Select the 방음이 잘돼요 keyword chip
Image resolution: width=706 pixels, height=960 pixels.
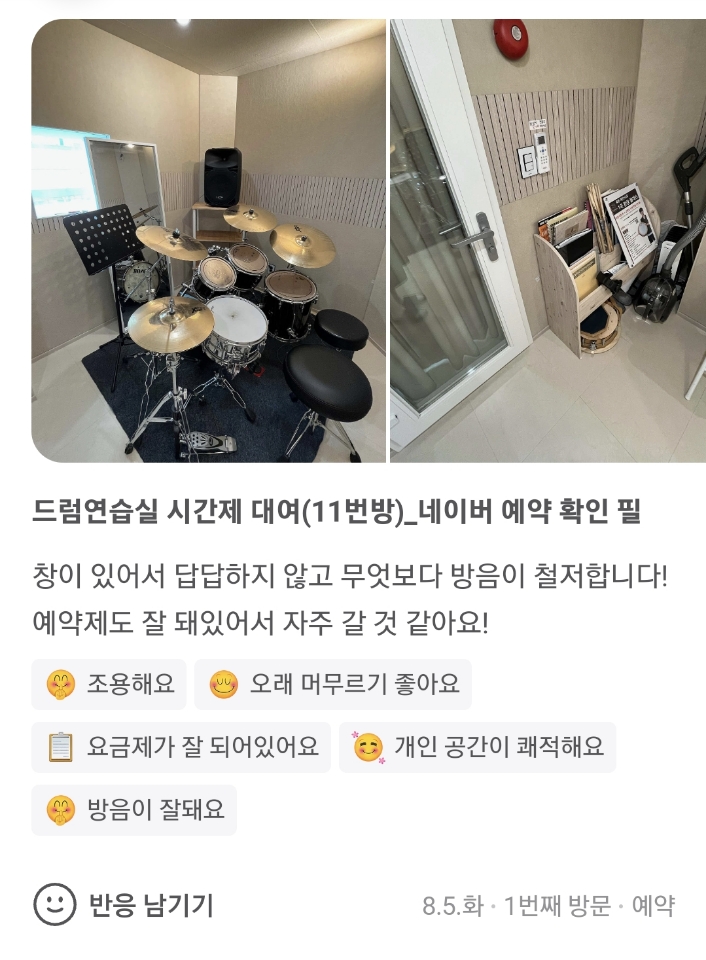[134, 810]
